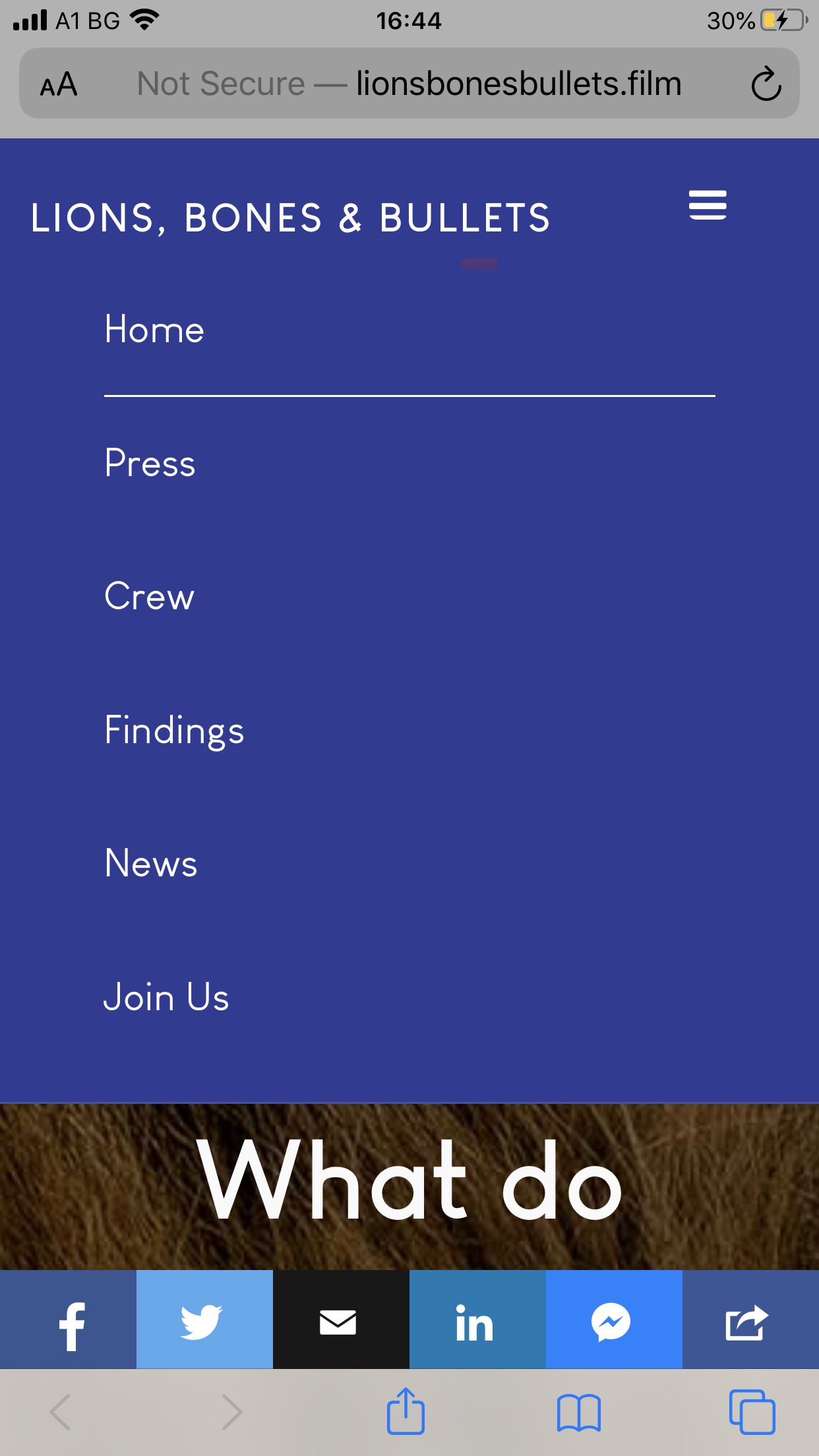
Task: Open the Findings page
Action: [174, 731]
